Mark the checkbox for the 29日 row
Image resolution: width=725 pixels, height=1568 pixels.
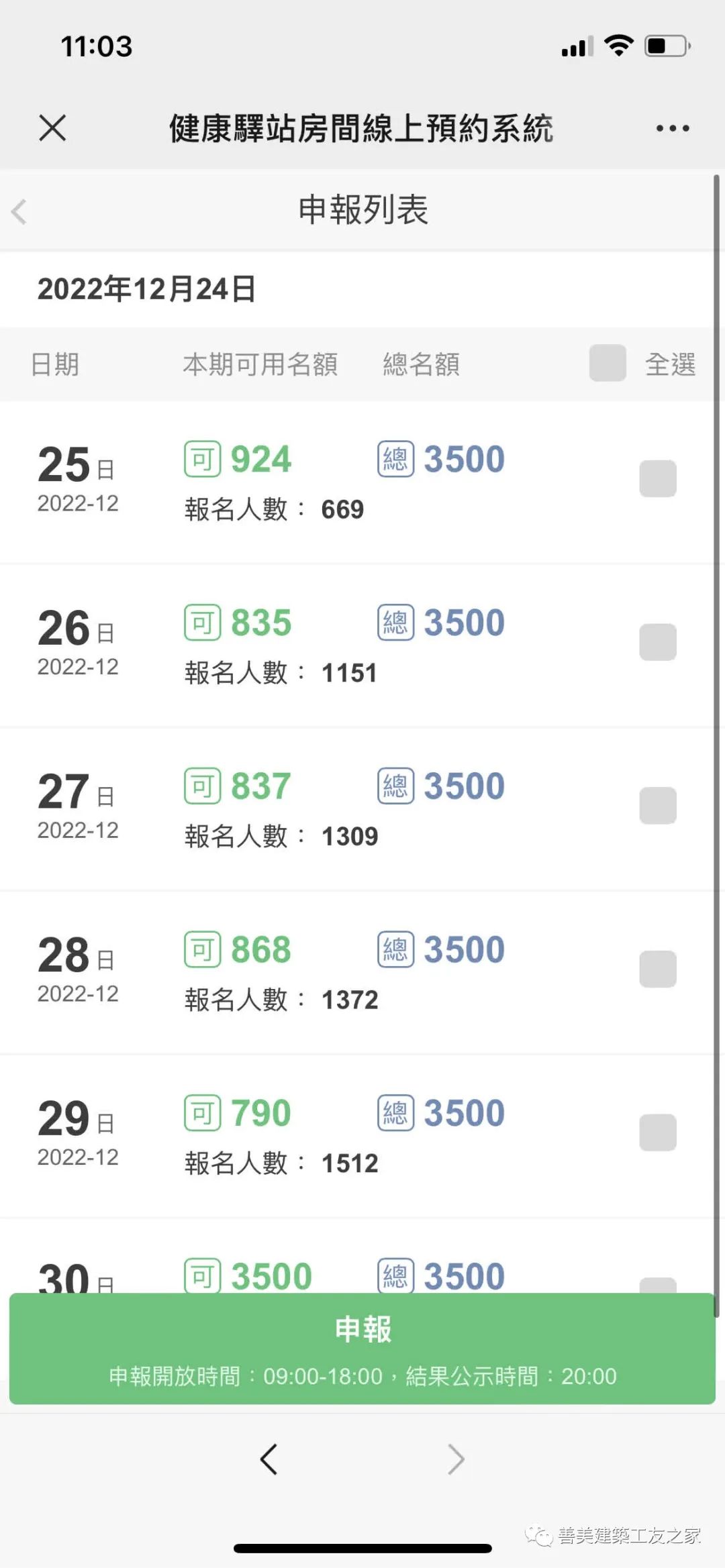[658, 1133]
